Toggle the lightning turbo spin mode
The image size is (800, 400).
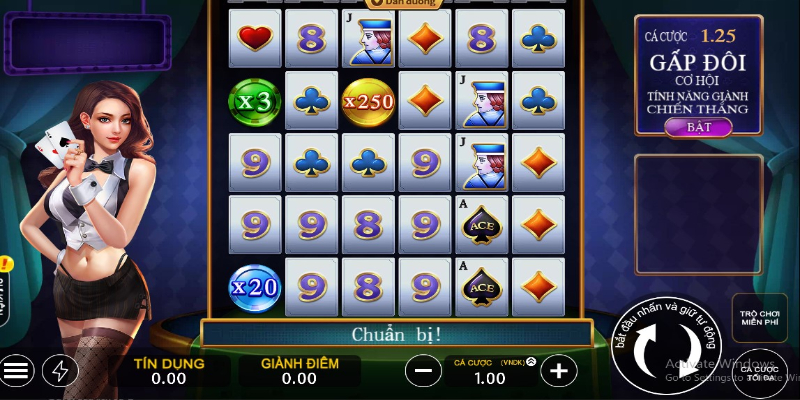coord(60,371)
